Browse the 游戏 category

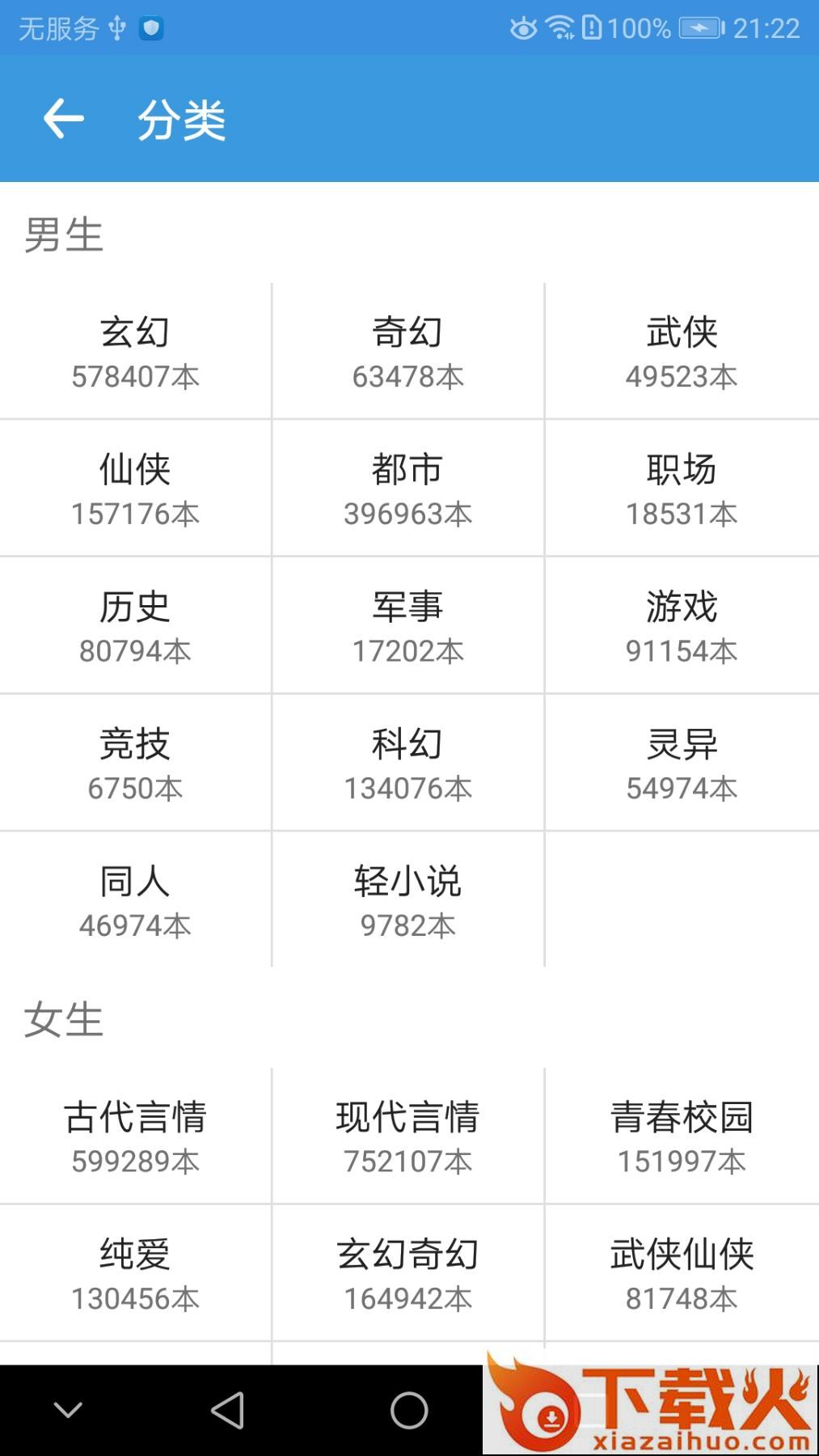(x=682, y=626)
